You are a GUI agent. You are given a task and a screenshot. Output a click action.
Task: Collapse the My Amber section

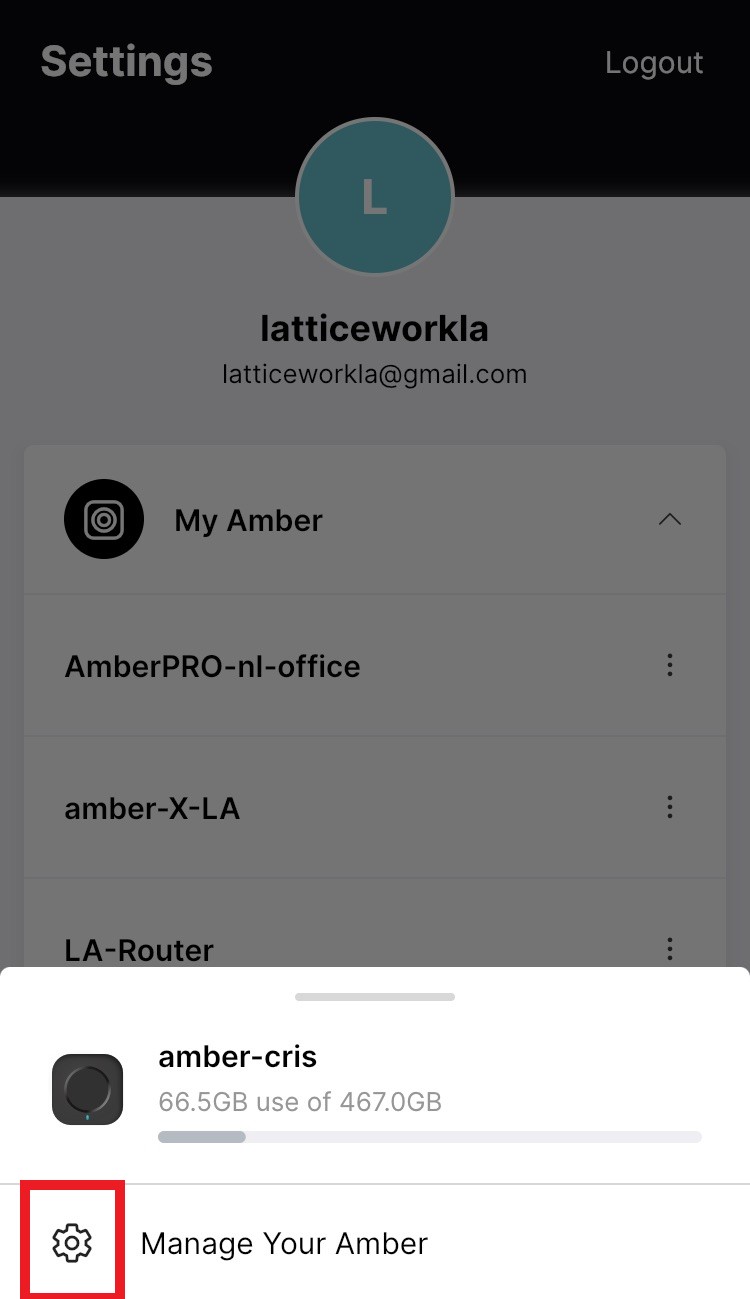(x=669, y=520)
